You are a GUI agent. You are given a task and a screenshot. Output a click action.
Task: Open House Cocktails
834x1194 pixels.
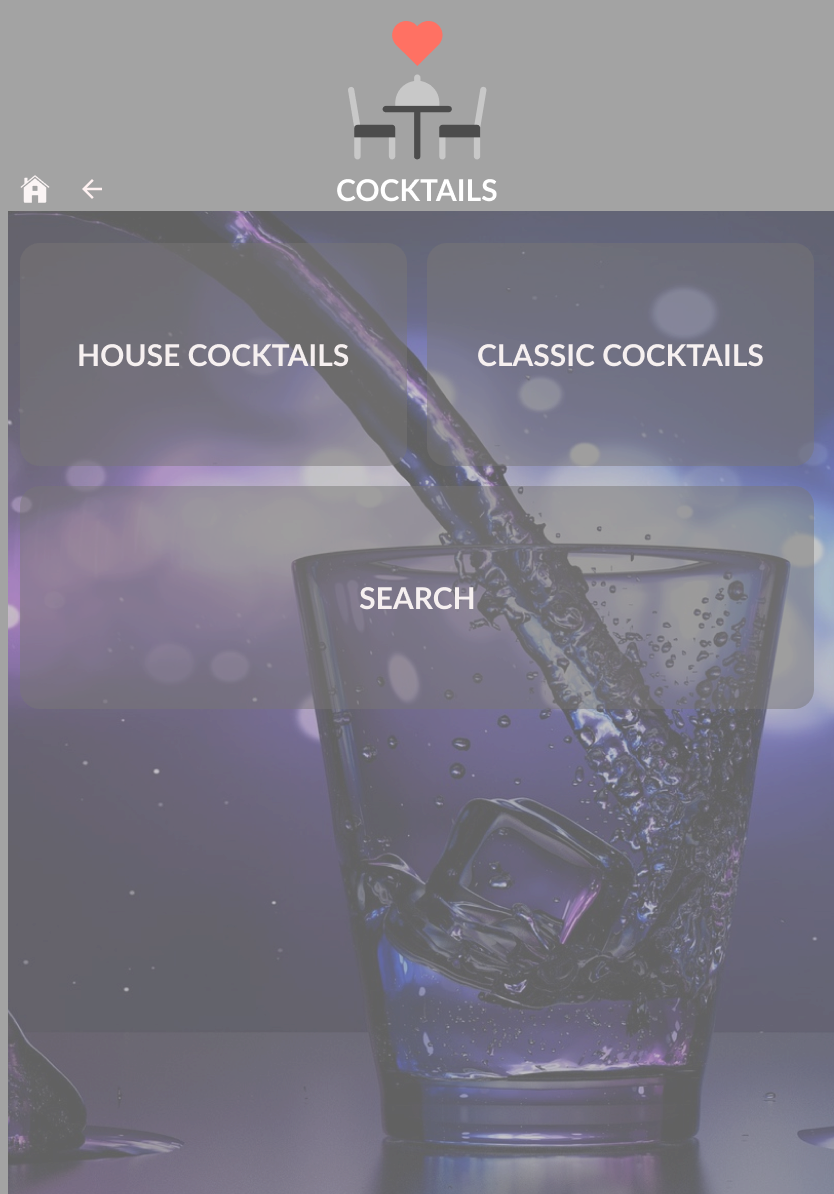tap(213, 355)
